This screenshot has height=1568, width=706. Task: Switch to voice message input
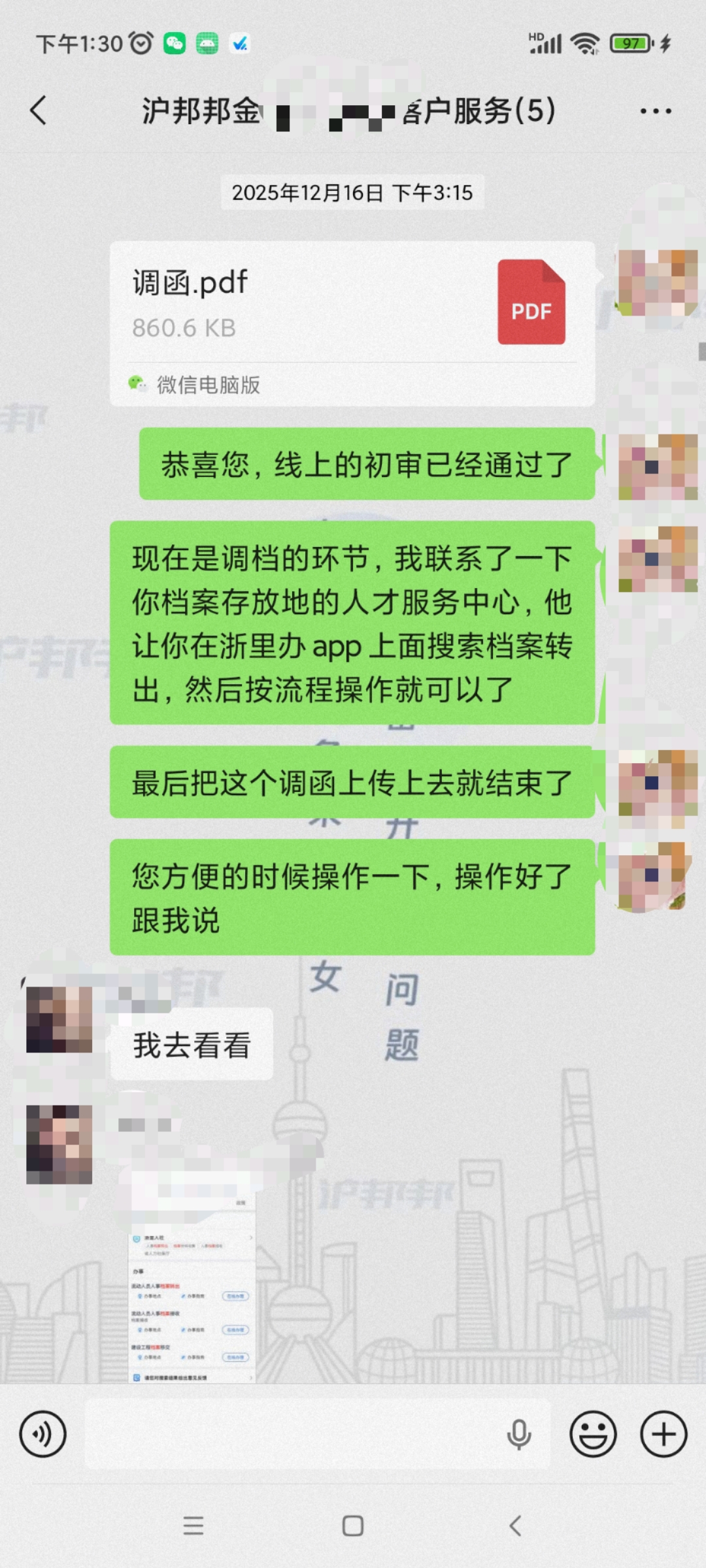(x=43, y=1434)
